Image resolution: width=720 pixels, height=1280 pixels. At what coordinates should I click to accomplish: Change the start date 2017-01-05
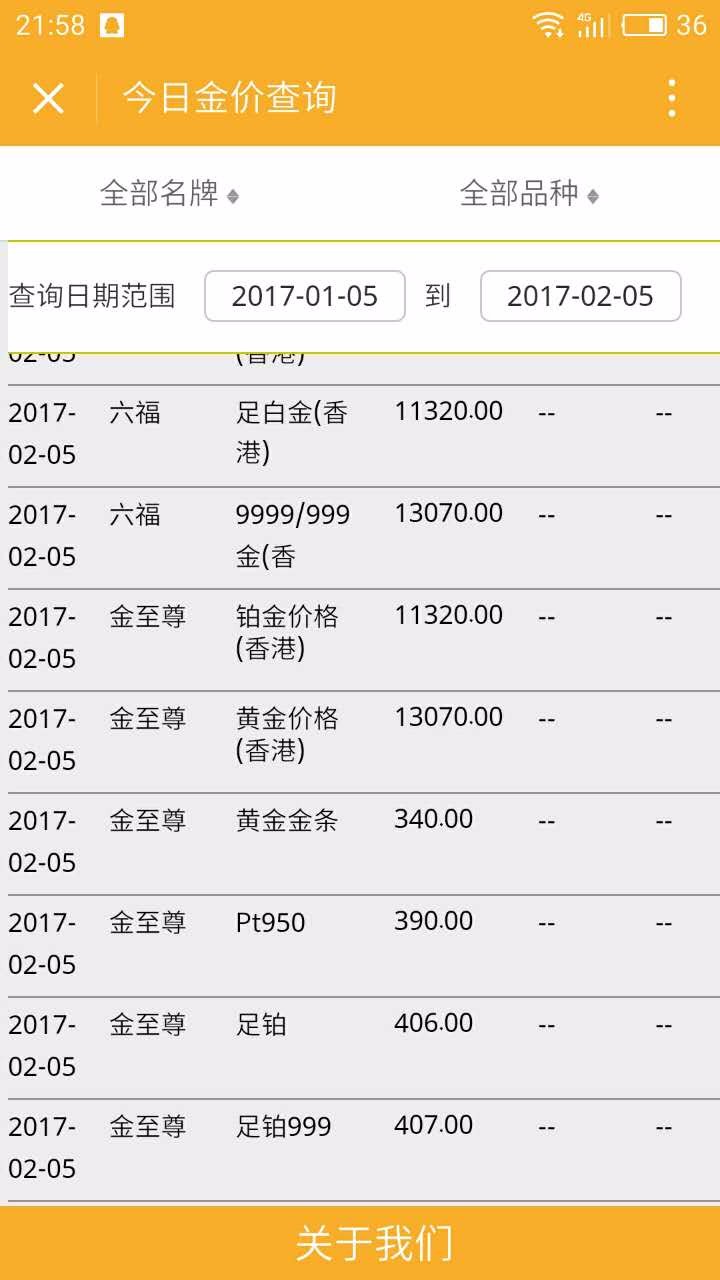click(x=304, y=296)
